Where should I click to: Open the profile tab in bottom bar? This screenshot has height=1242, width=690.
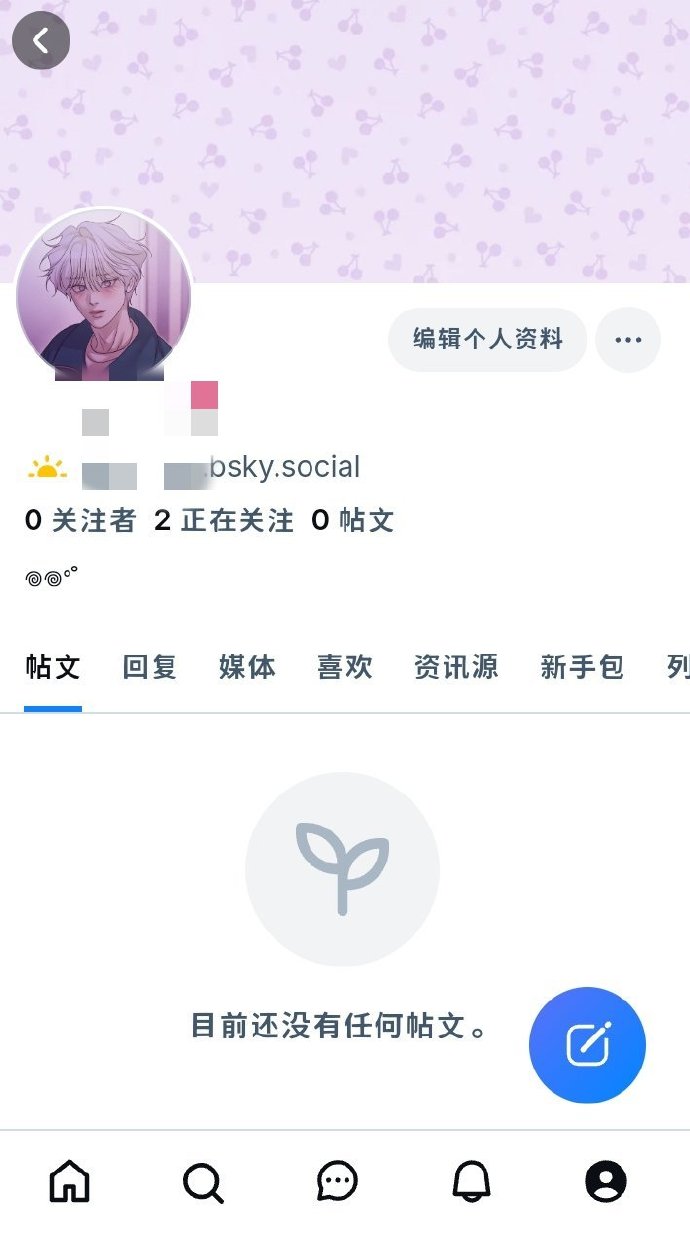(605, 1182)
